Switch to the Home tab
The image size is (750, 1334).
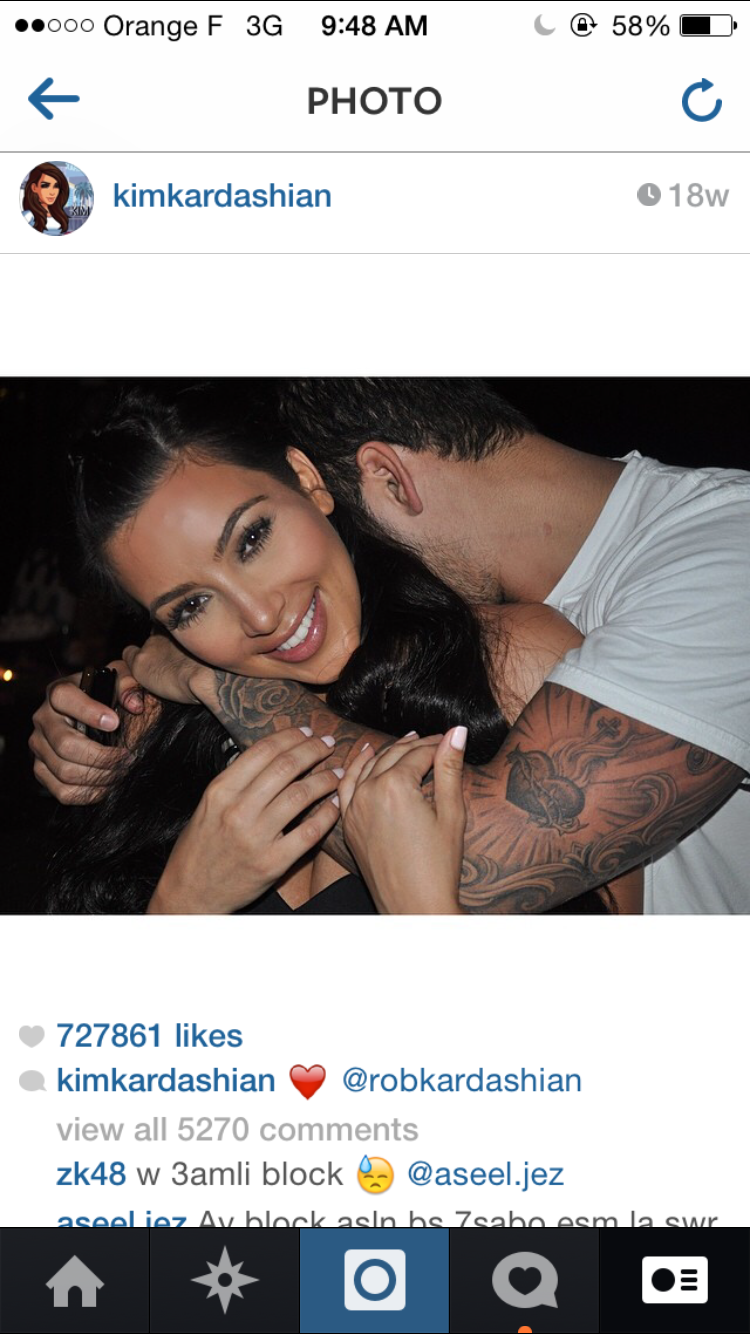point(75,1281)
